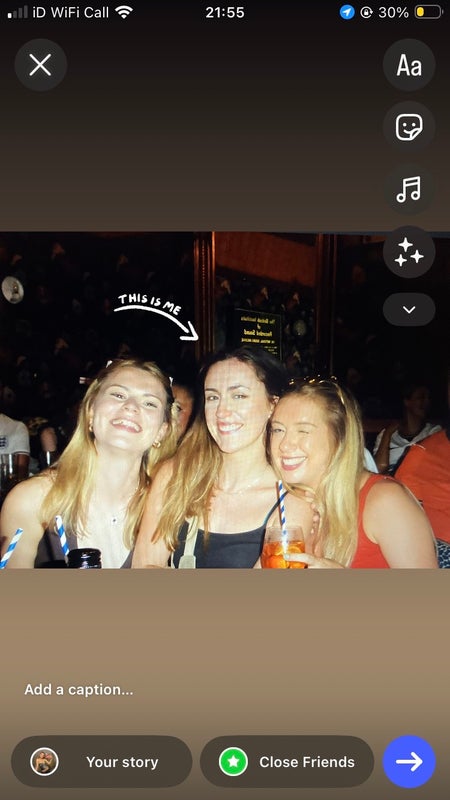This screenshot has height=800, width=450.
Task: Open the sticker picker
Action: pyautogui.click(x=409, y=127)
